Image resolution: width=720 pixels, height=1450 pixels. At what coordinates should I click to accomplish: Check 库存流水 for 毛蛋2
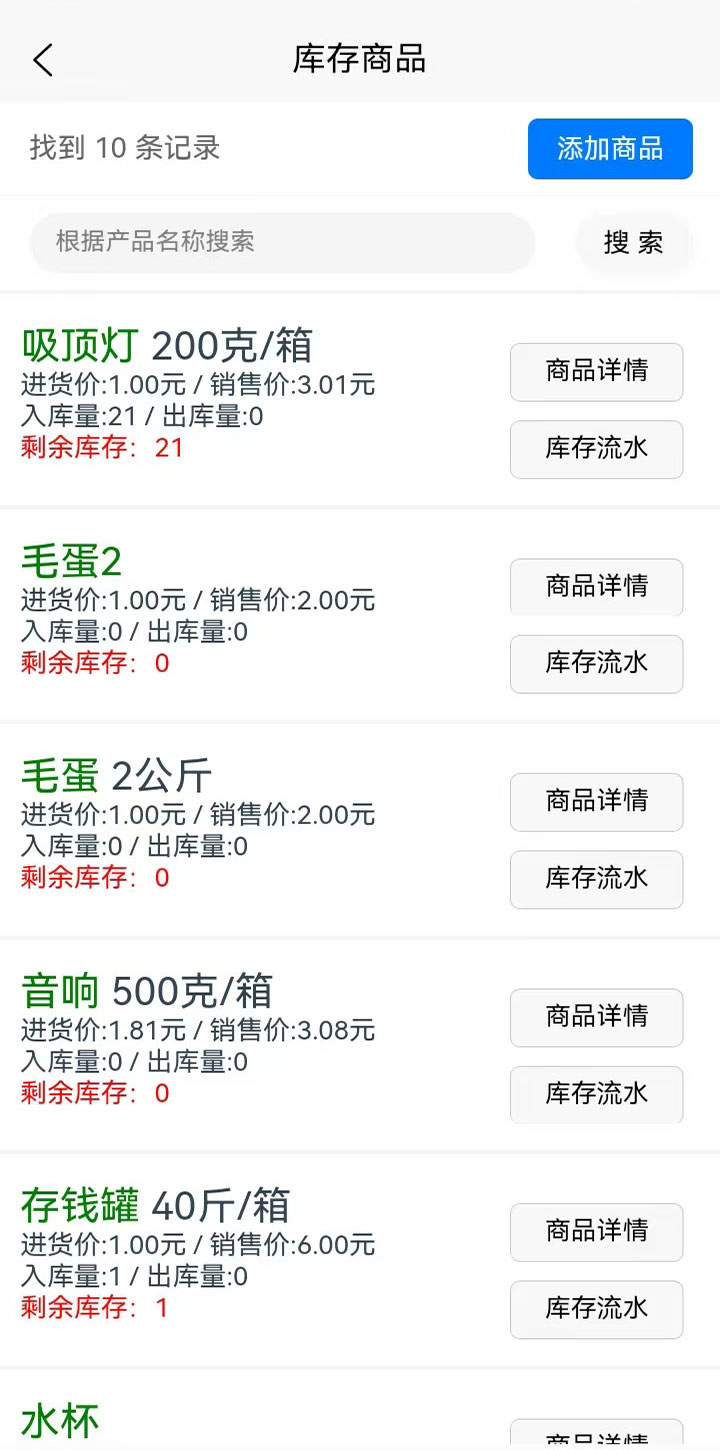pyautogui.click(x=596, y=664)
